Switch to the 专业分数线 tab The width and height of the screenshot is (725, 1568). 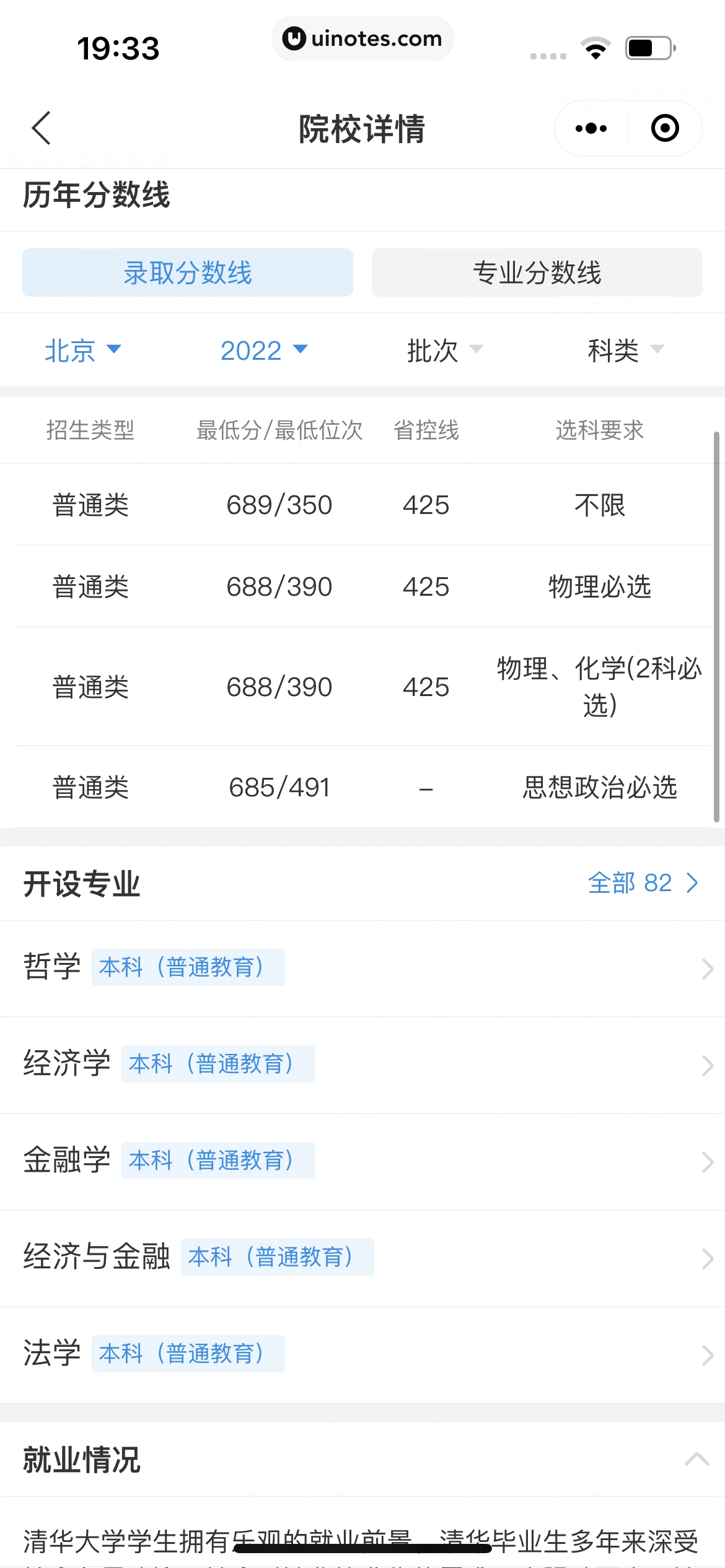537,272
